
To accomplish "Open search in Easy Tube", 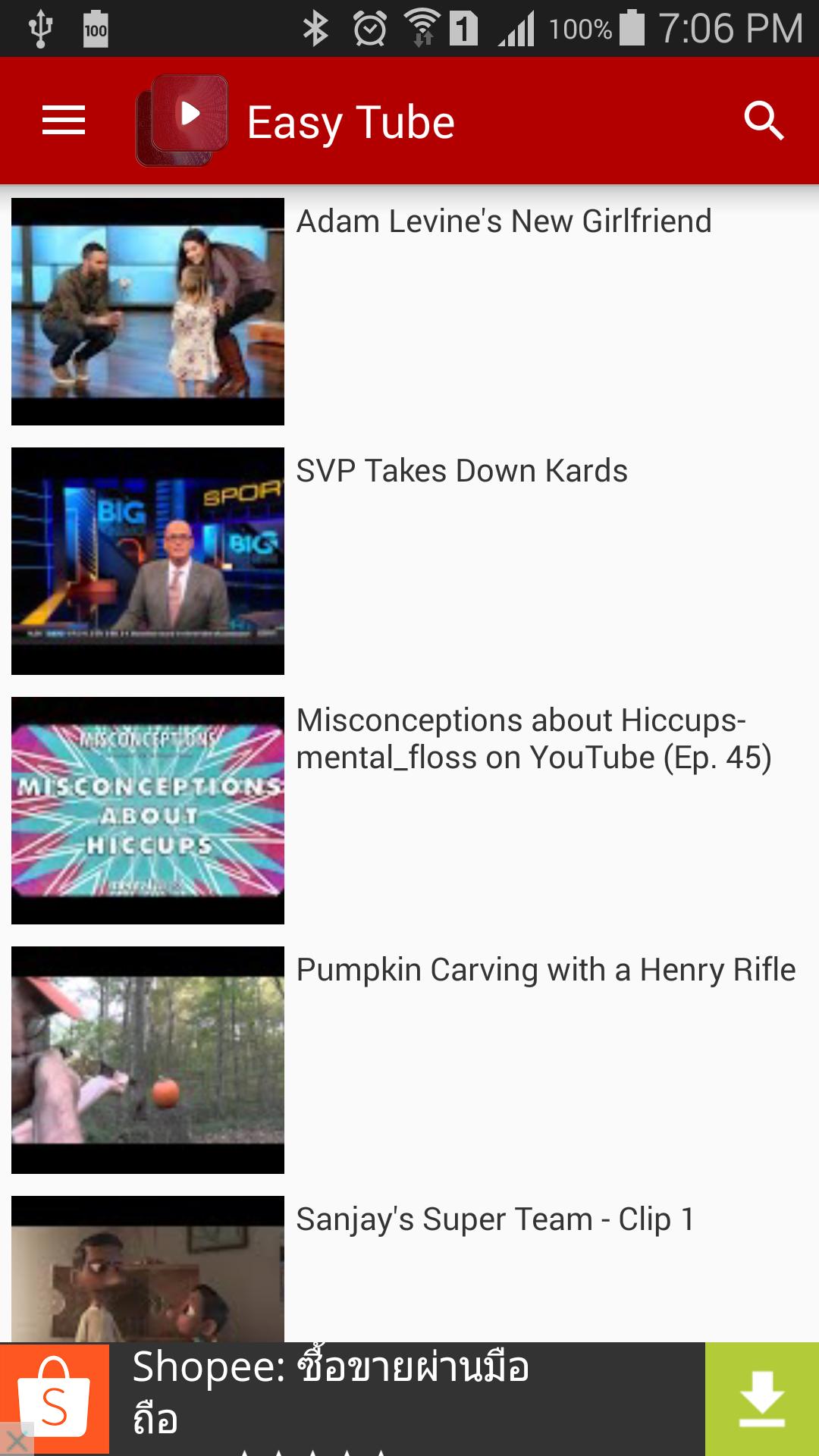I will coord(763,121).
